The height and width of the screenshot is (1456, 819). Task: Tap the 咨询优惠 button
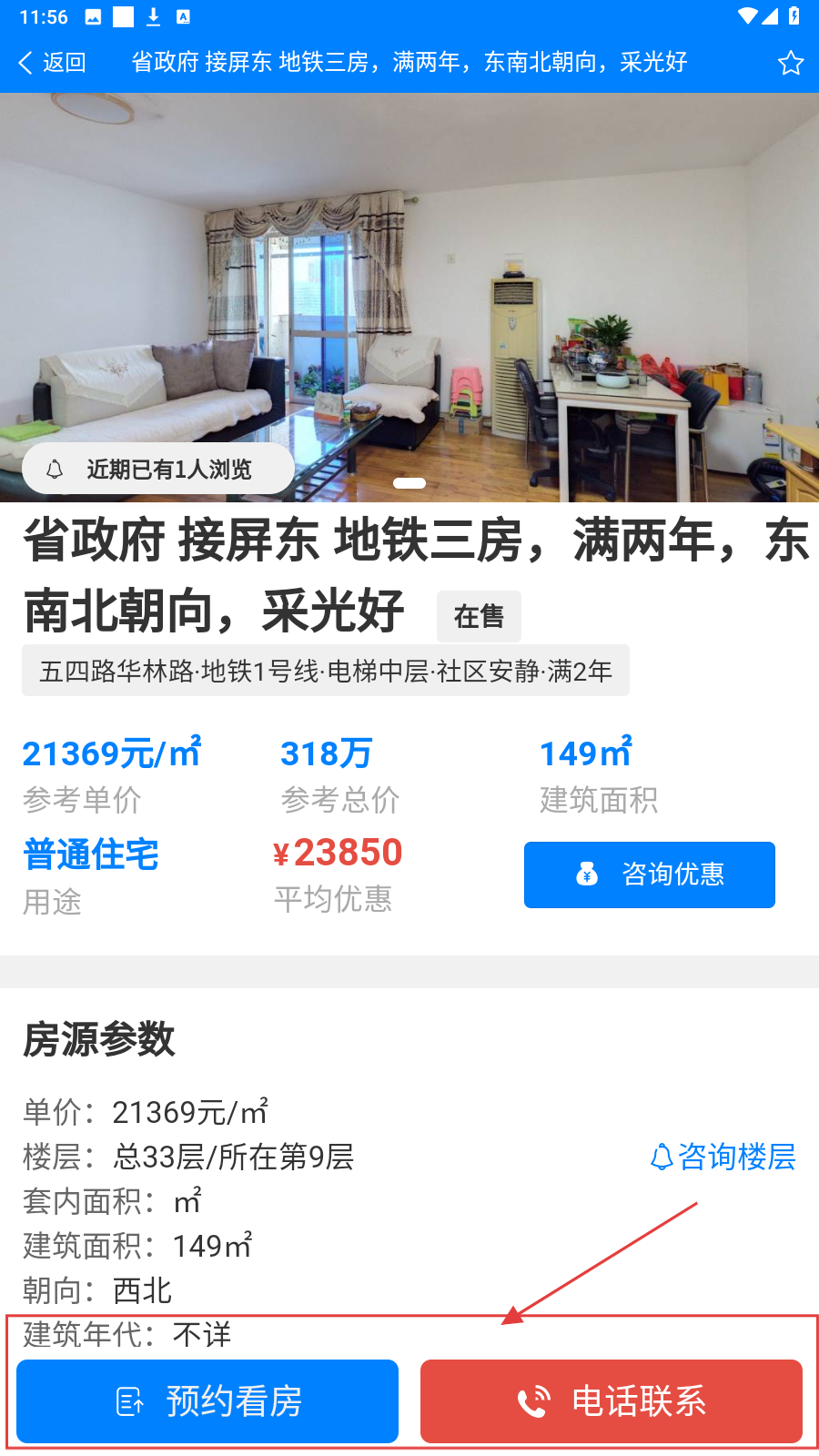pos(649,875)
